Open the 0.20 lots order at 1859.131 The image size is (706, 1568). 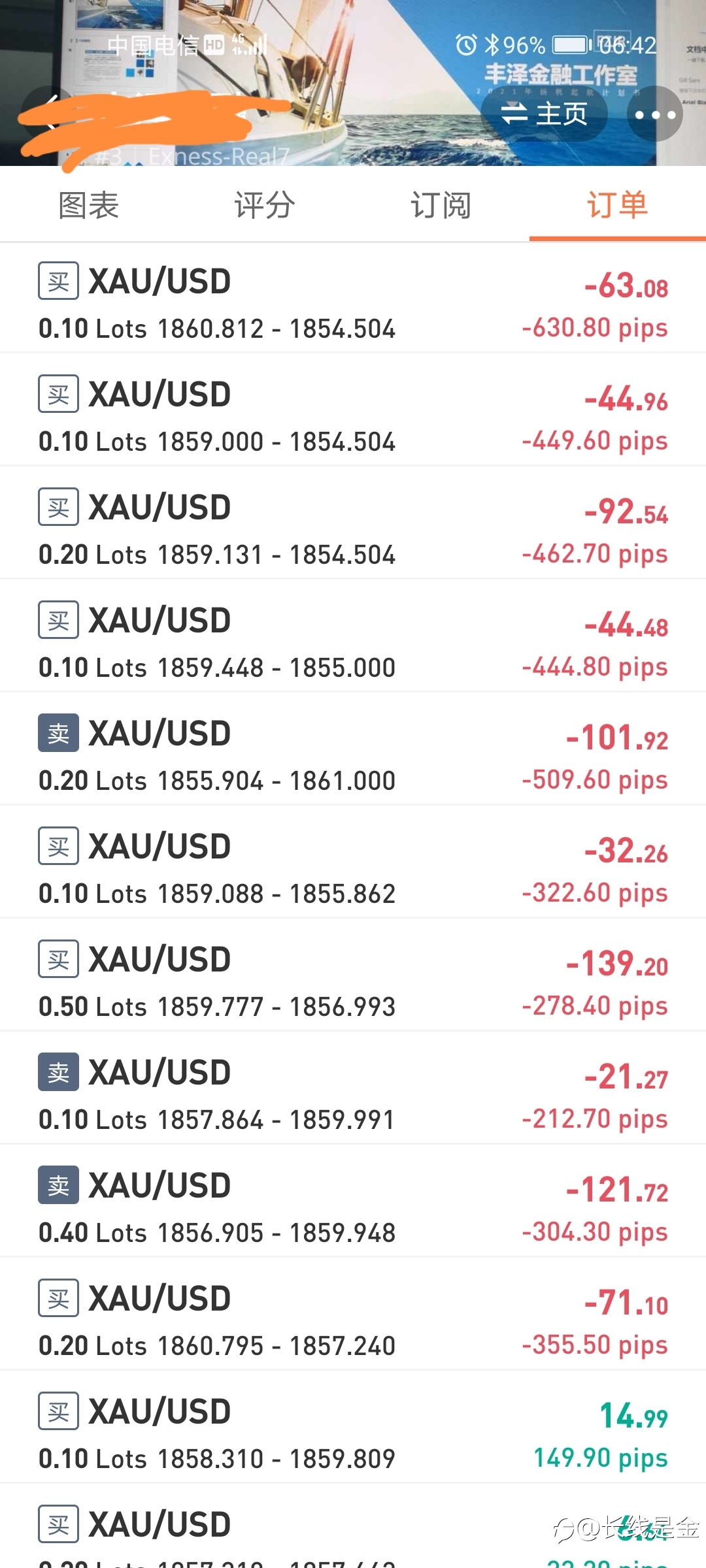[353, 523]
